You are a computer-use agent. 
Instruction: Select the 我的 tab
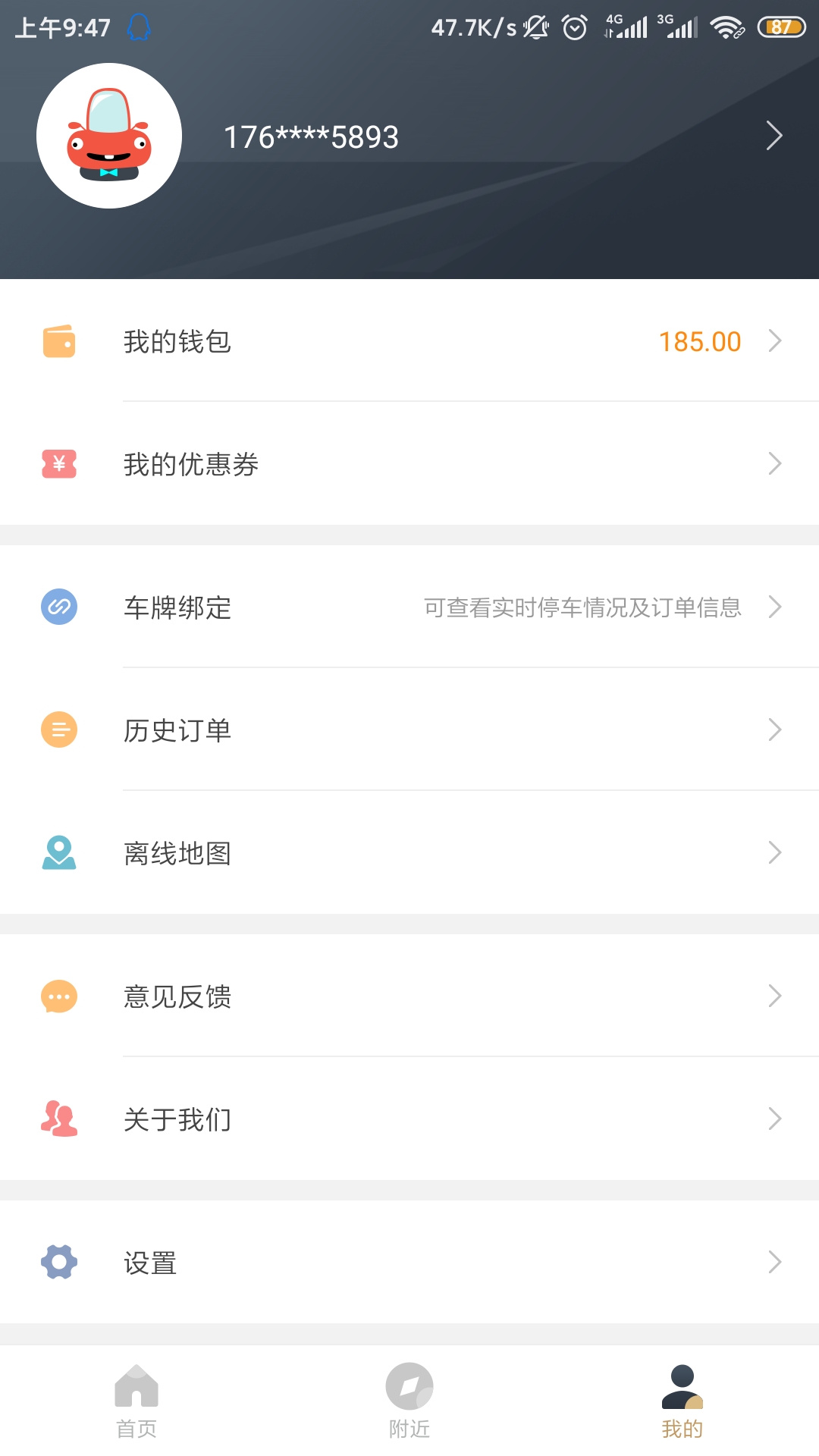(682, 1401)
